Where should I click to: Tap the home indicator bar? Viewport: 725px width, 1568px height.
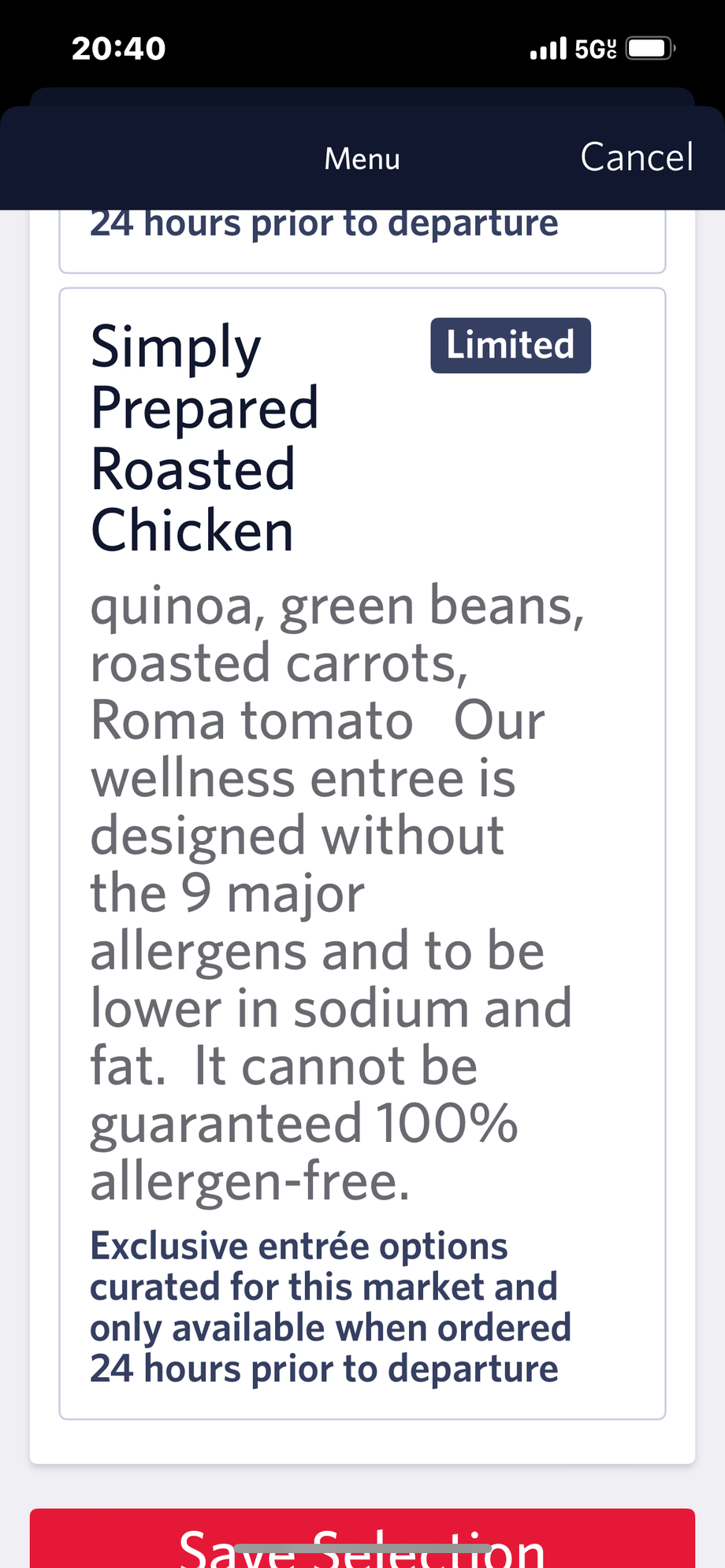[362, 1545]
